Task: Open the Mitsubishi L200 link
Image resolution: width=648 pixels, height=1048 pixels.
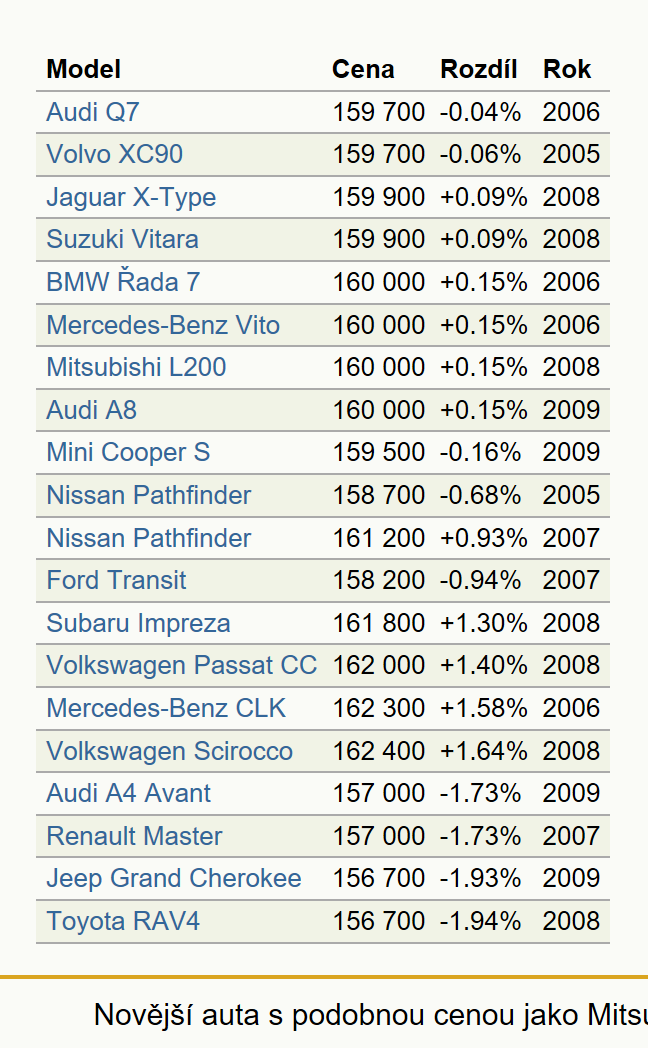Action: tap(136, 367)
